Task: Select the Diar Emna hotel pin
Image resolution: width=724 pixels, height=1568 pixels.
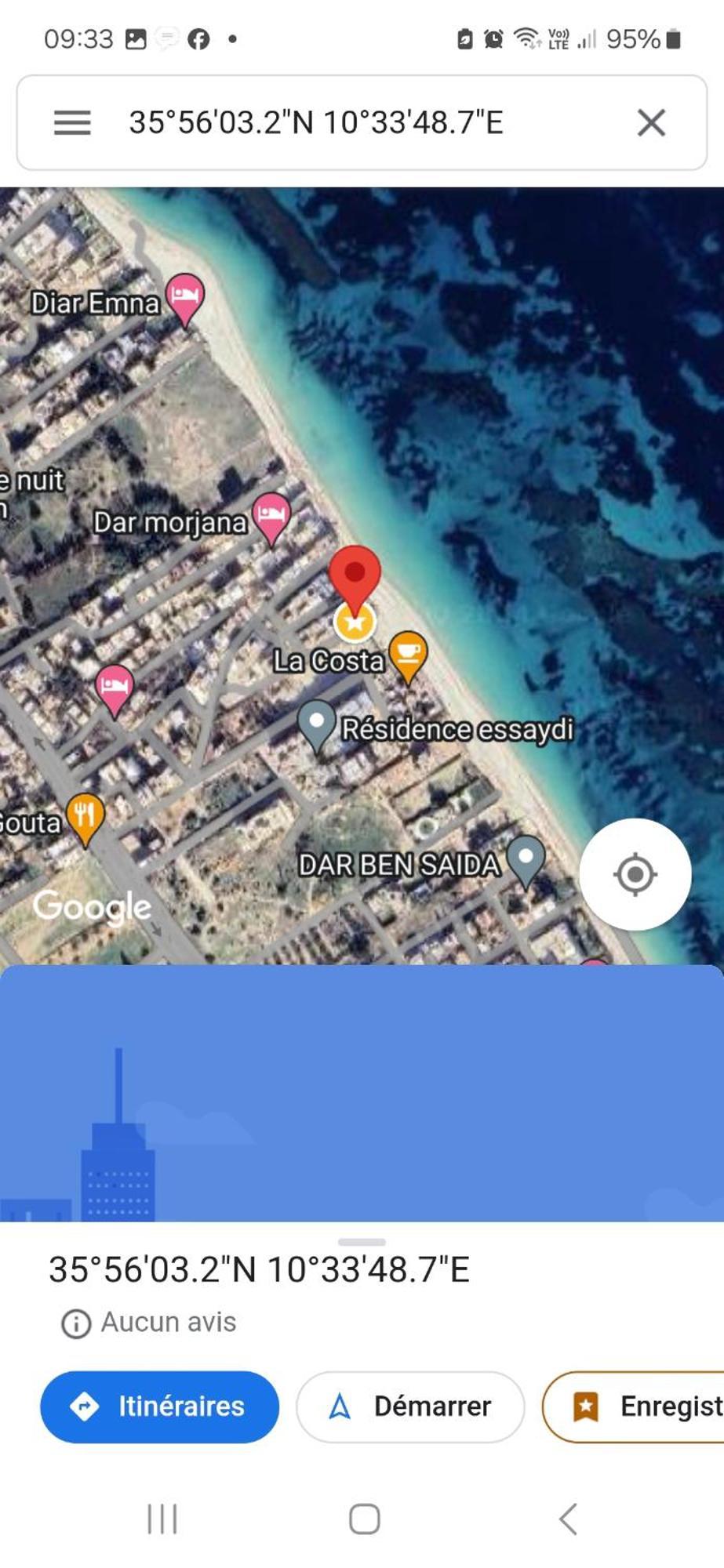Action: pos(185,299)
